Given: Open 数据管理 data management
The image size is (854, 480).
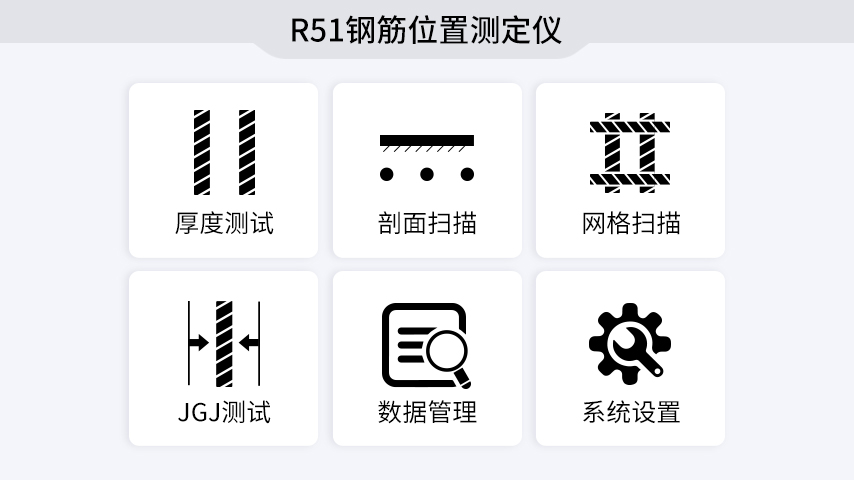Looking at the screenshot, I should [x=427, y=358].
